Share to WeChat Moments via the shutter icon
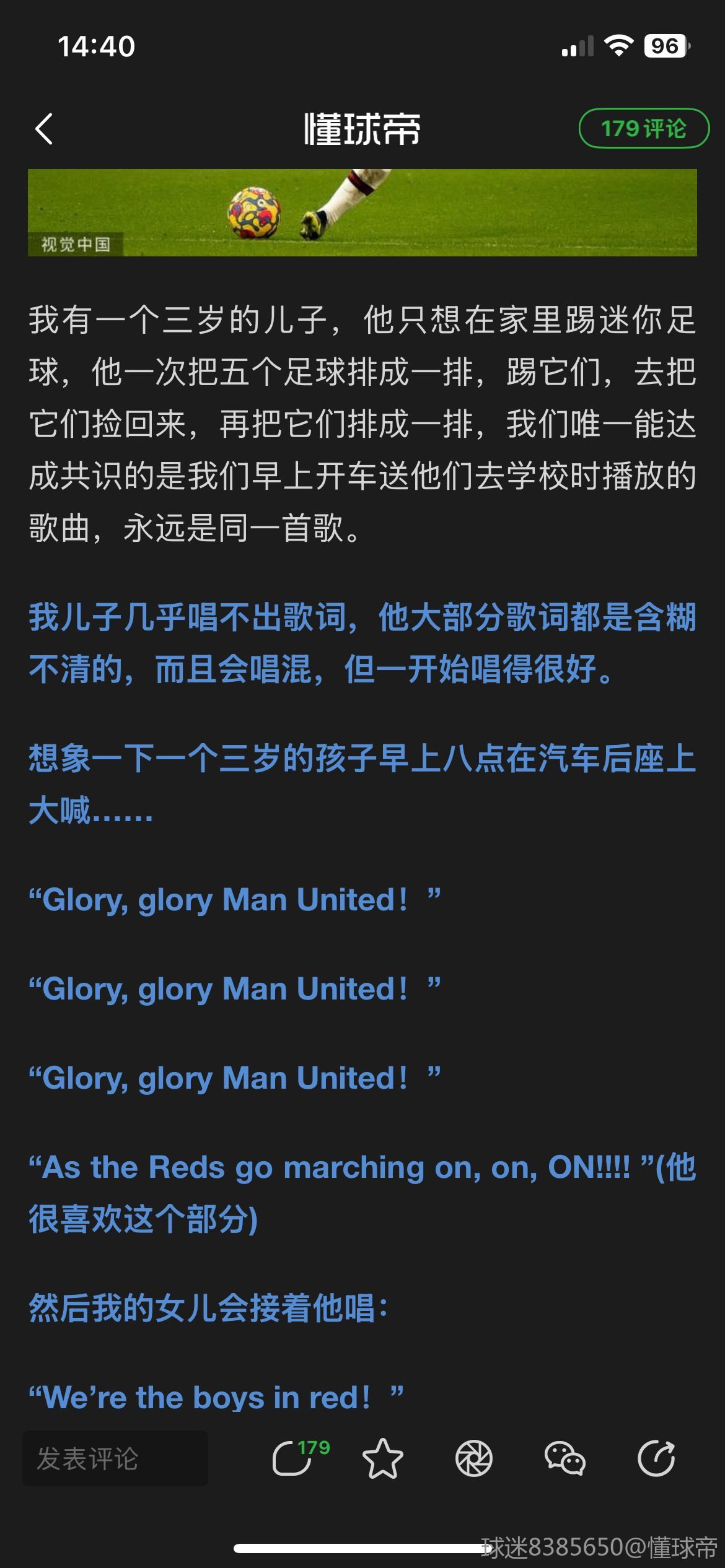725x1568 pixels. pyautogui.click(x=474, y=1458)
